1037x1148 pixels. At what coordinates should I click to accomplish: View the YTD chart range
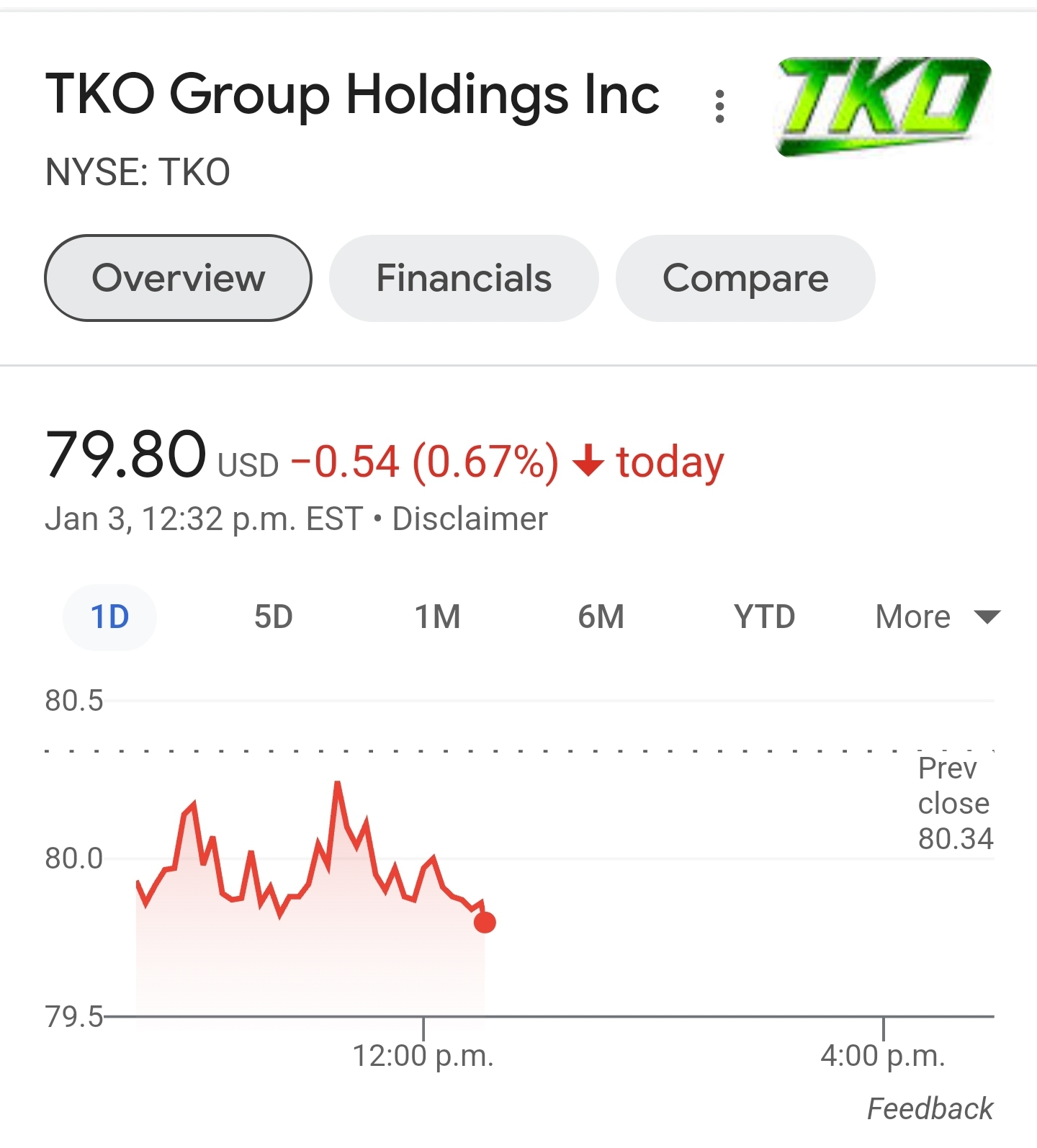coord(764,617)
